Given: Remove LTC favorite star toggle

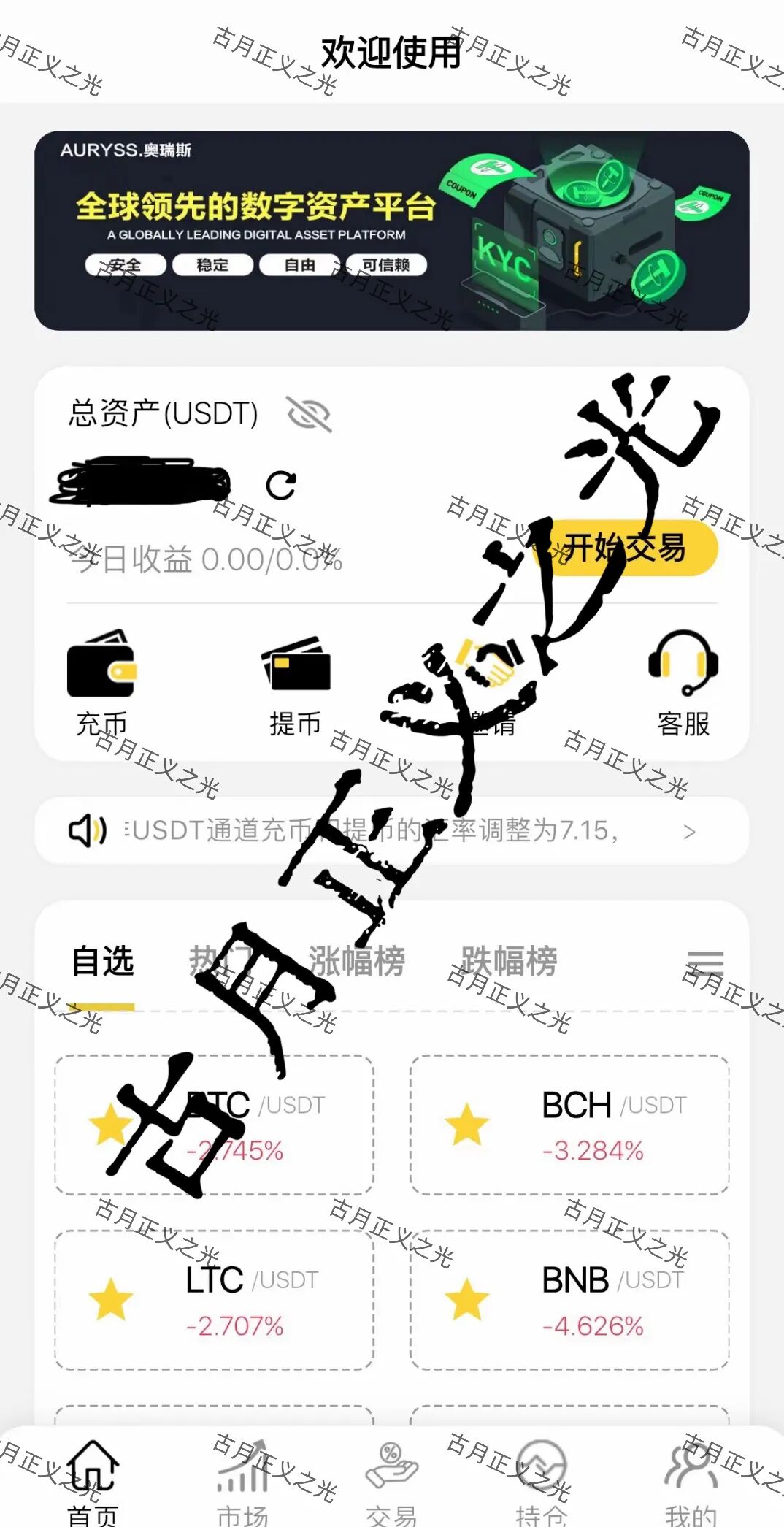Looking at the screenshot, I should (111, 1298).
